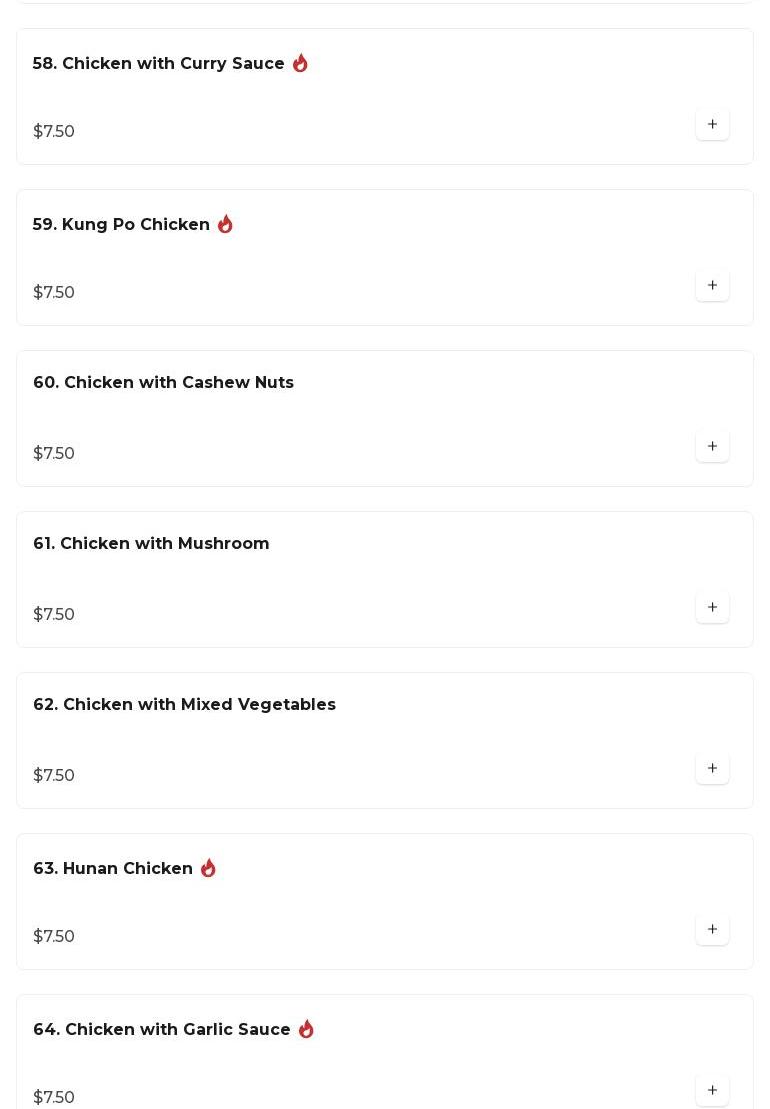Add Kung Po Chicken to the order
Viewport: 770px width, 1109px height.
[712, 286]
